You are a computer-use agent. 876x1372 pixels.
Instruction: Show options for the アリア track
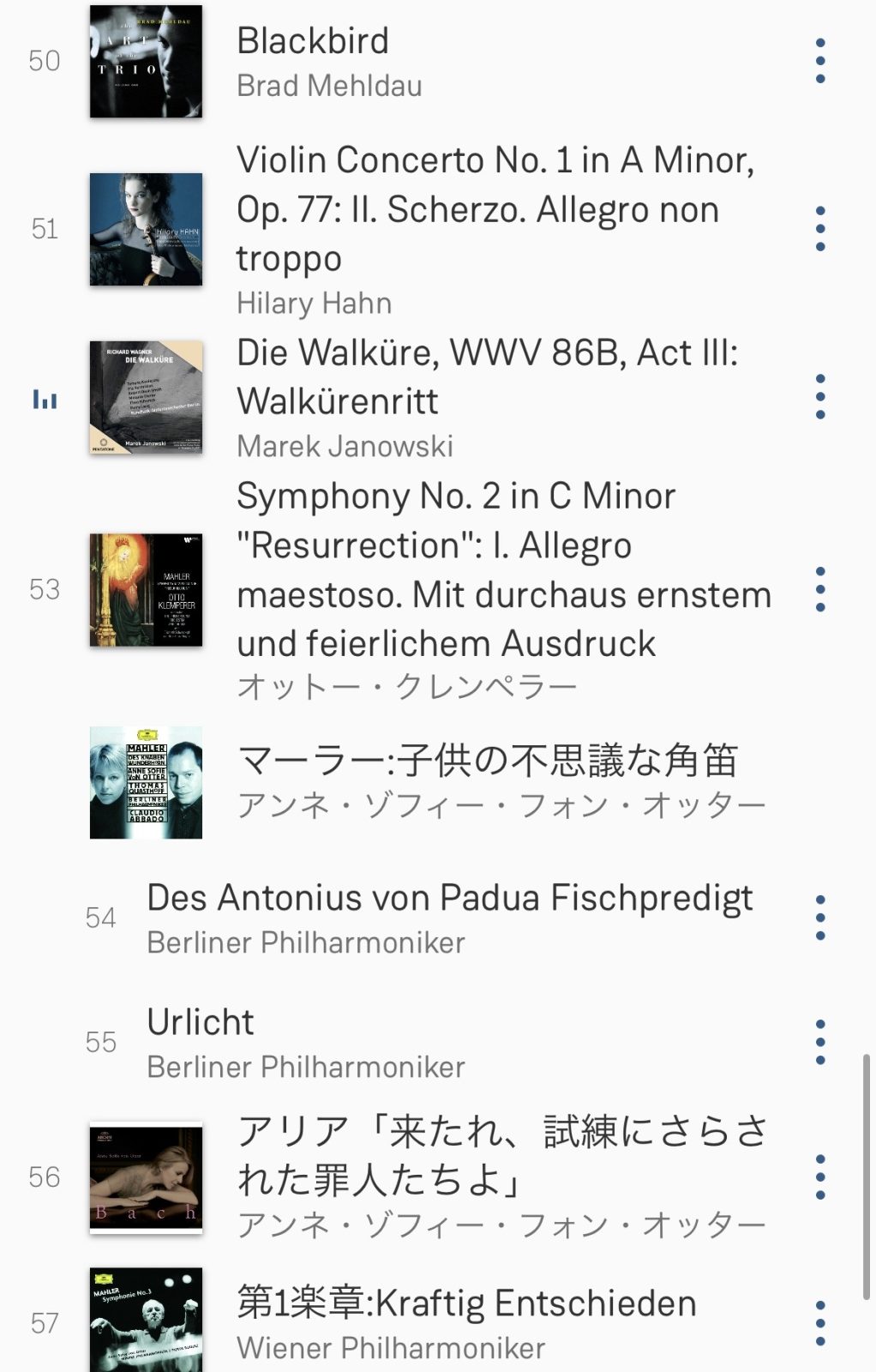(x=820, y=1176)
